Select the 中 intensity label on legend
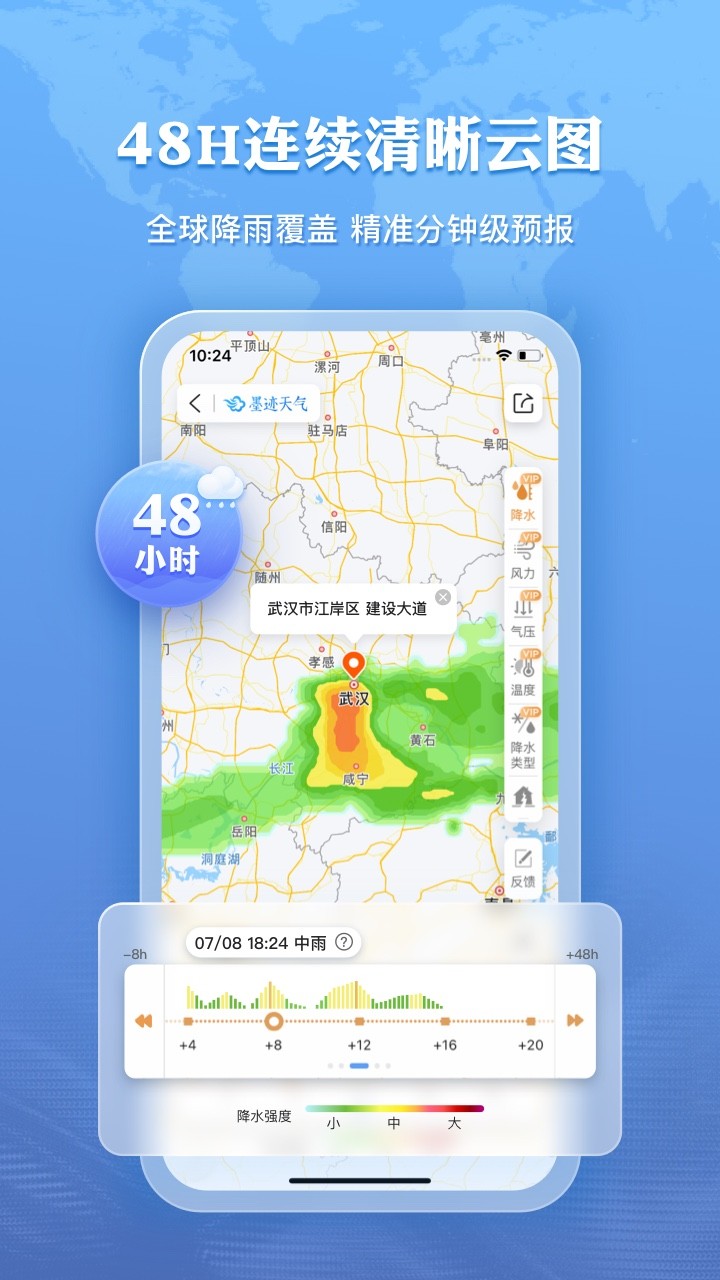This screenshot has width=720, height=1280. (x=391, y=1124)
